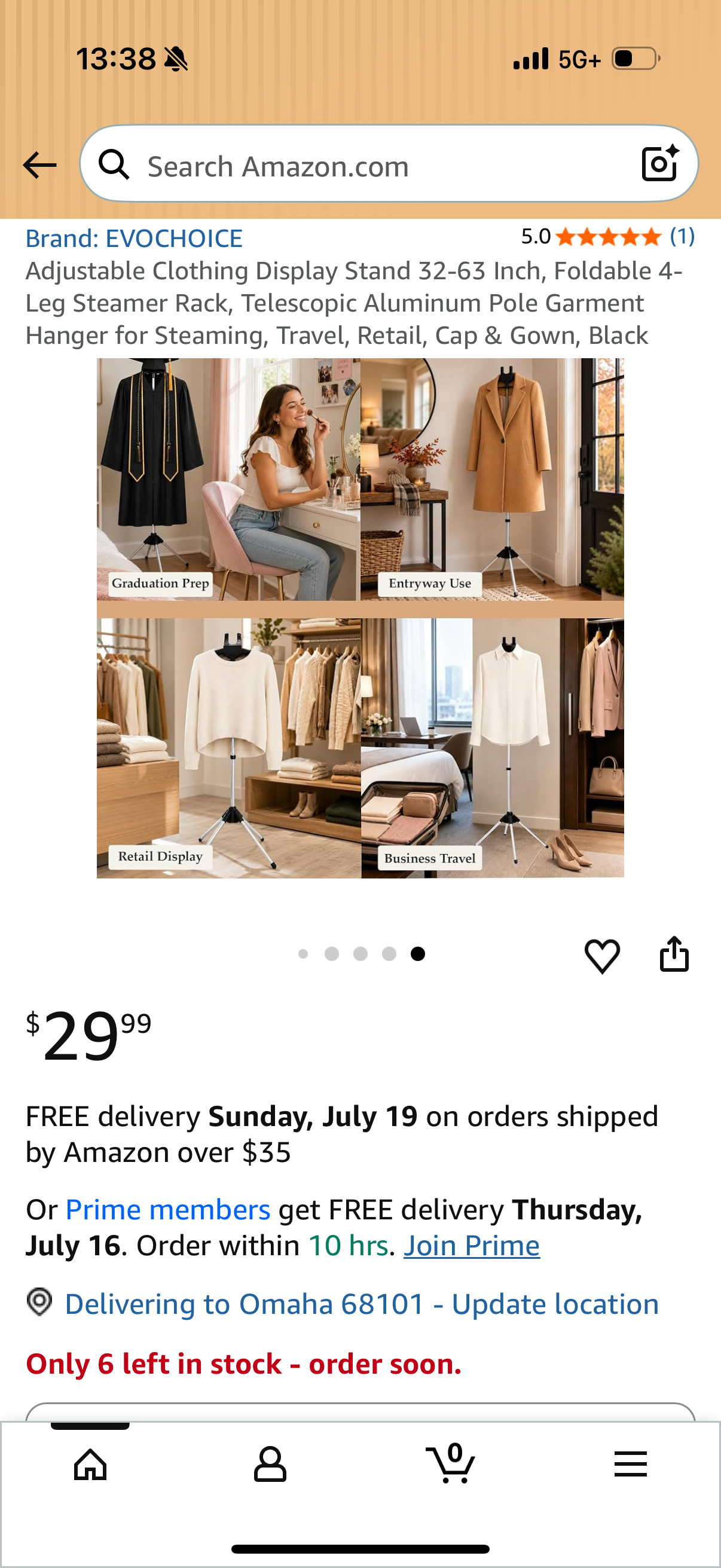Screen dimensions: 721x1568
Task: Open the camera lens search icon
Action: (660, 164)
